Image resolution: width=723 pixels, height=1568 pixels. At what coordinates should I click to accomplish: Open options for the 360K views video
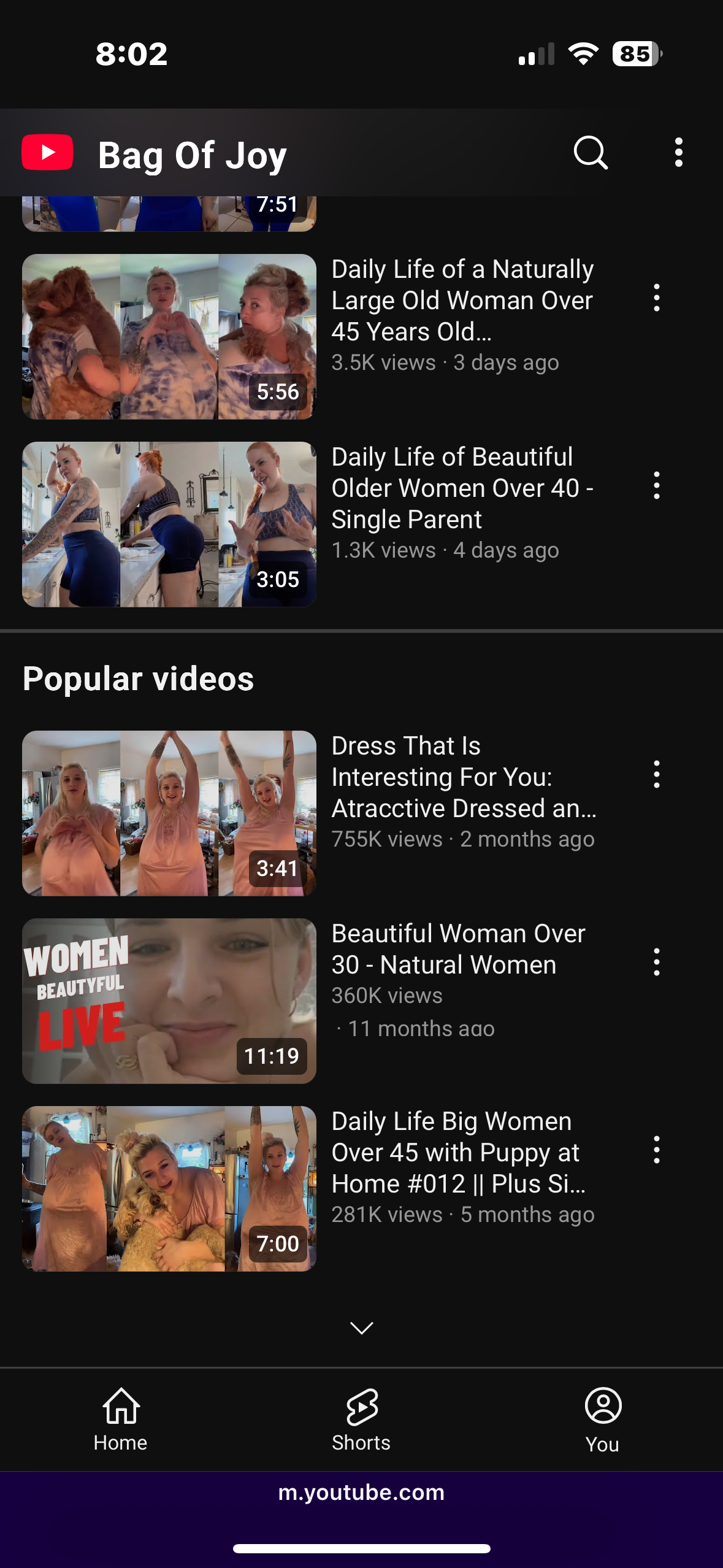[656, 962]
